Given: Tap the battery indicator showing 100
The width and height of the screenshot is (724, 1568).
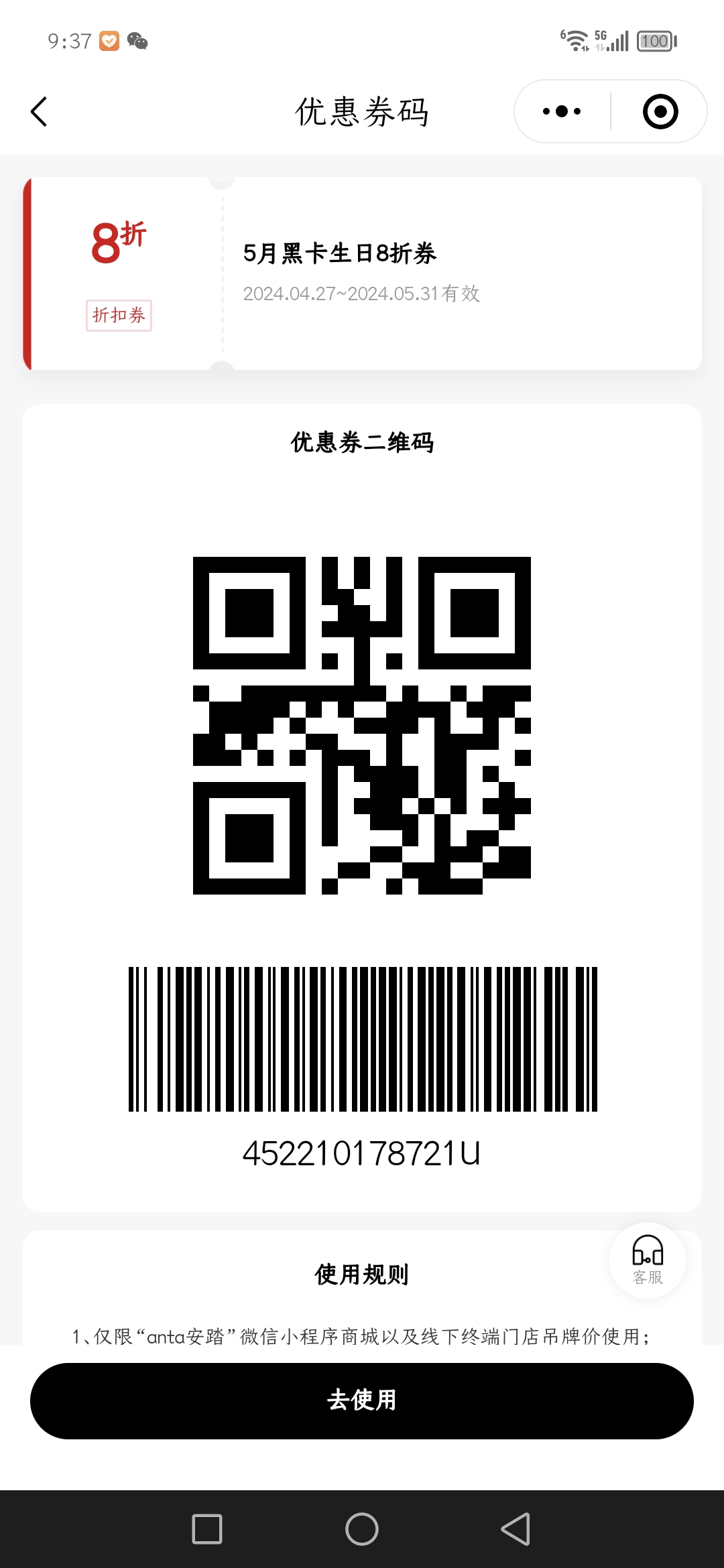Looking at the screenshot, I should (654, 42).
